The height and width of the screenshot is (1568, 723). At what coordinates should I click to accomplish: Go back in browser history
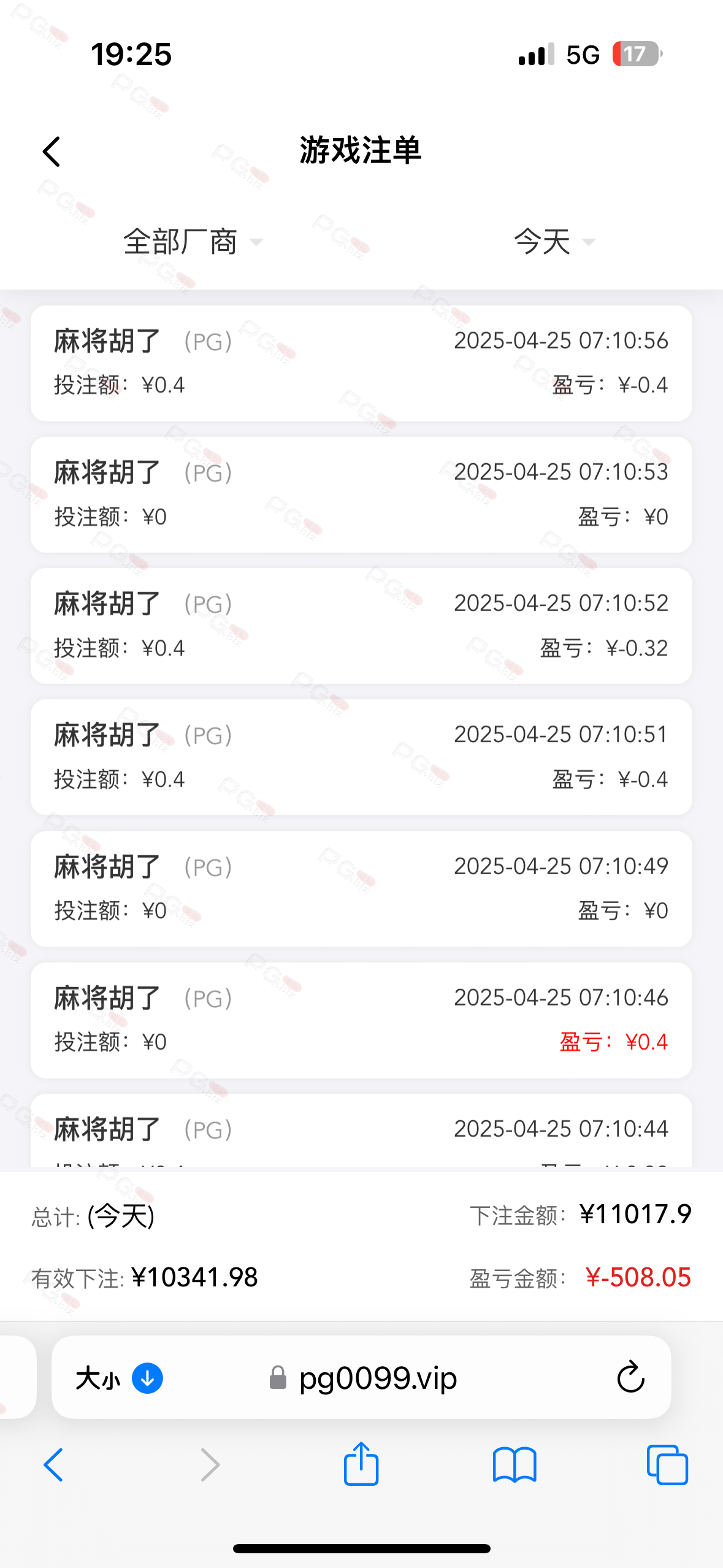(x=53, y=1465)
